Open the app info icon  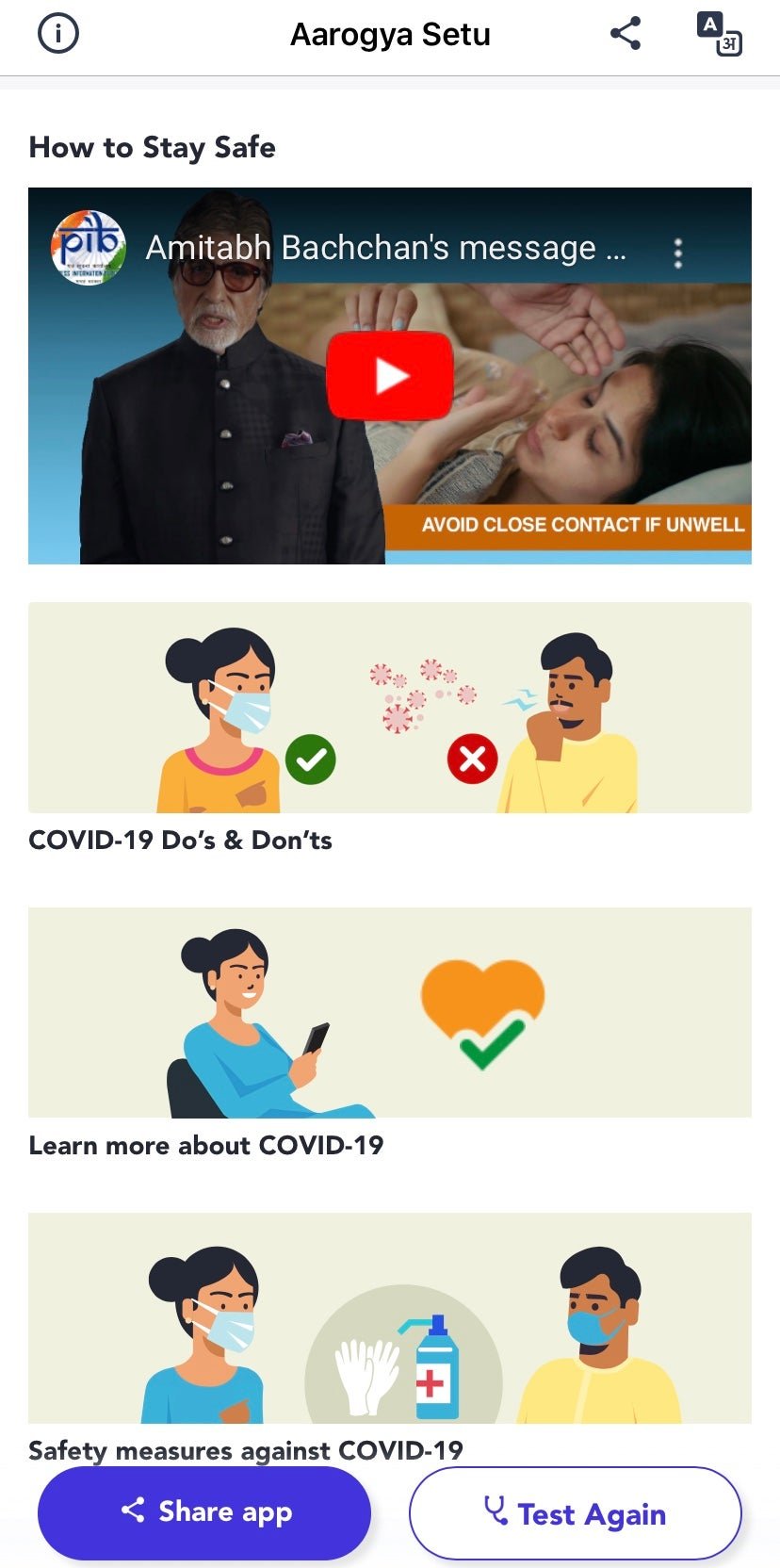(x=58, y=34)
